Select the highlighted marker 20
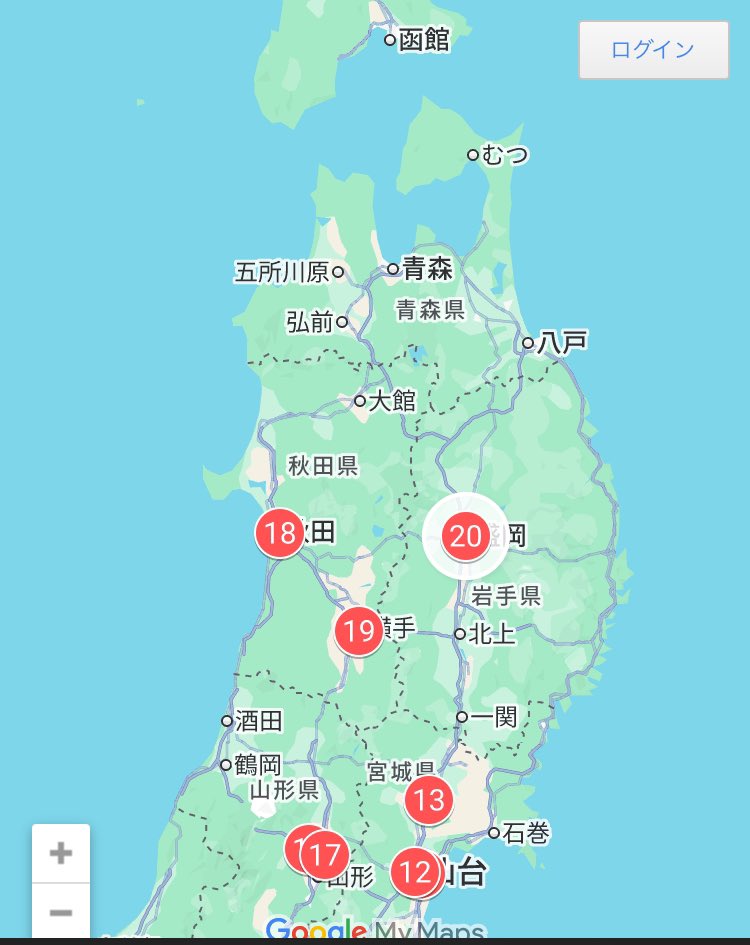 point(466,537)
